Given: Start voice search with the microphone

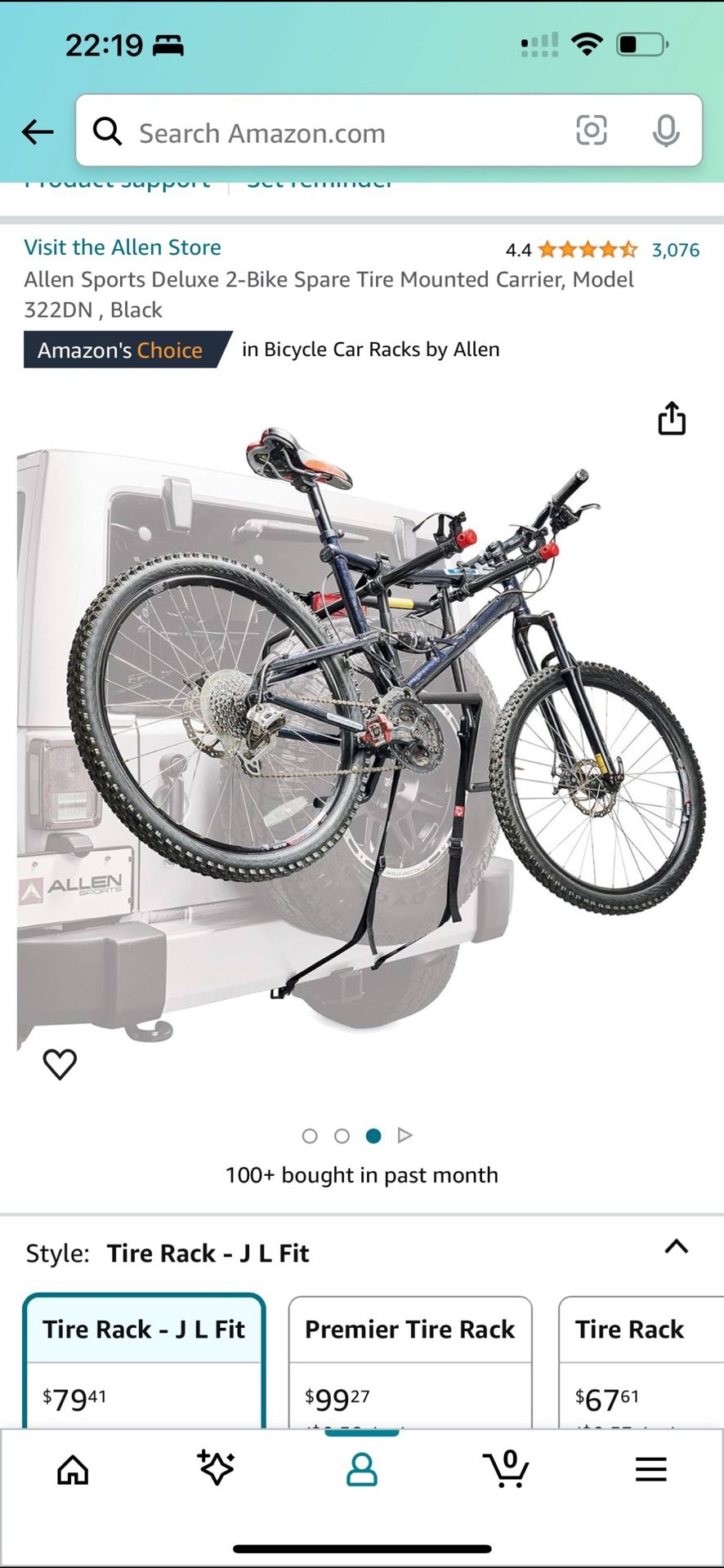Looking at the screenshot, I should coord(666,131).
